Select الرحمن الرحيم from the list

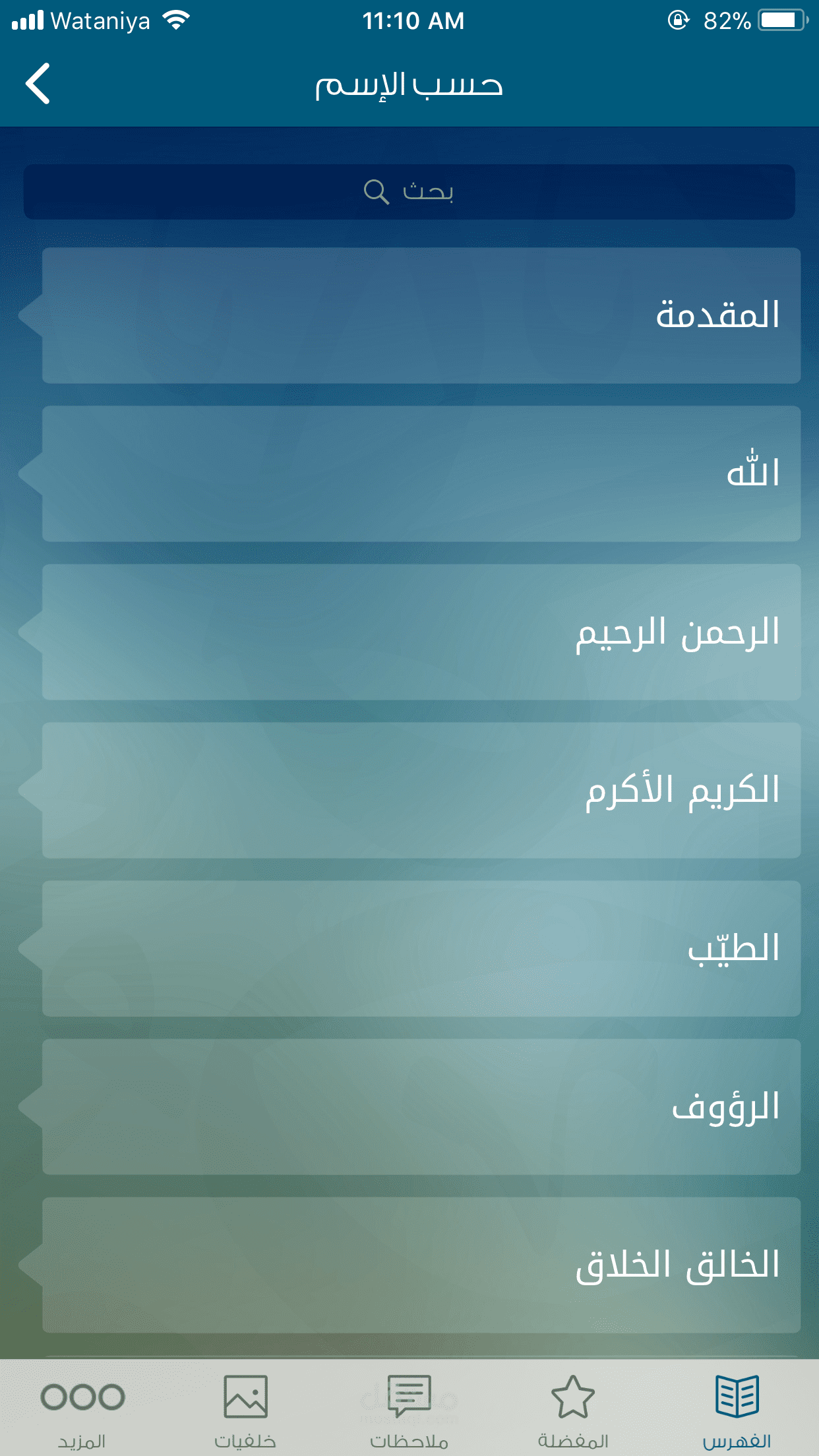[421, 632]
